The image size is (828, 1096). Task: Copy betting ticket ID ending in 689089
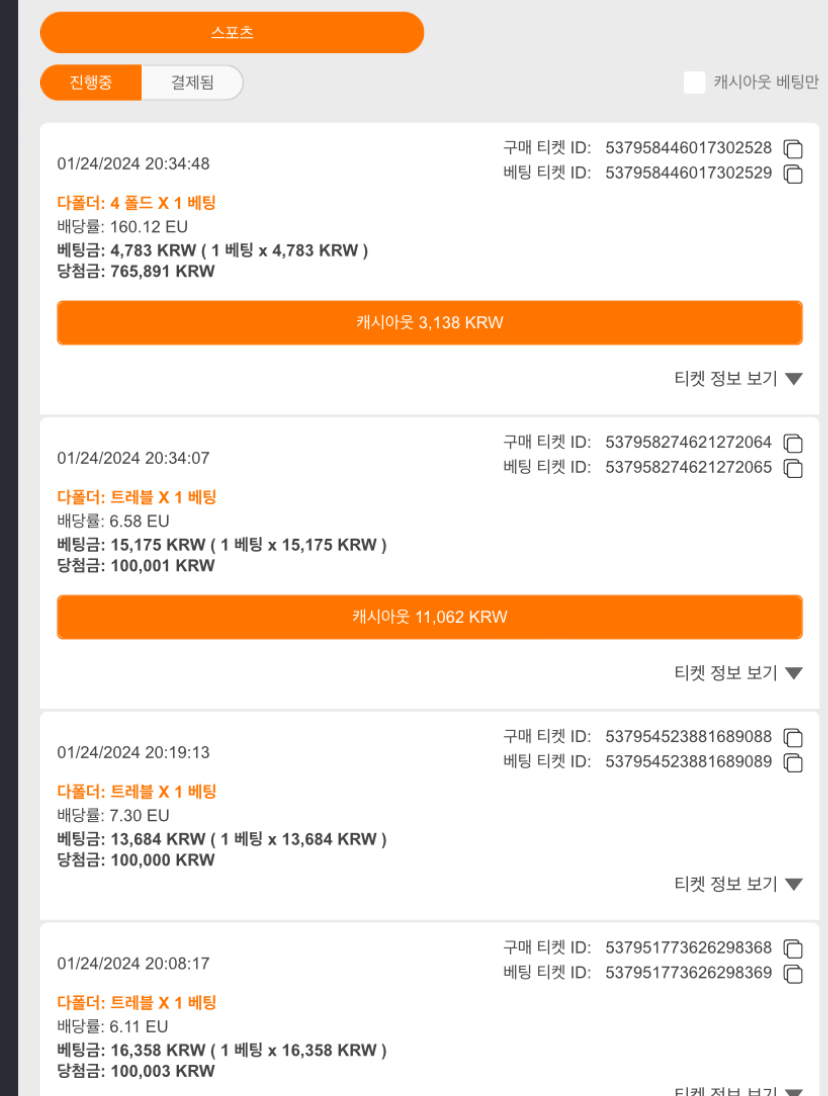(793, 763)
